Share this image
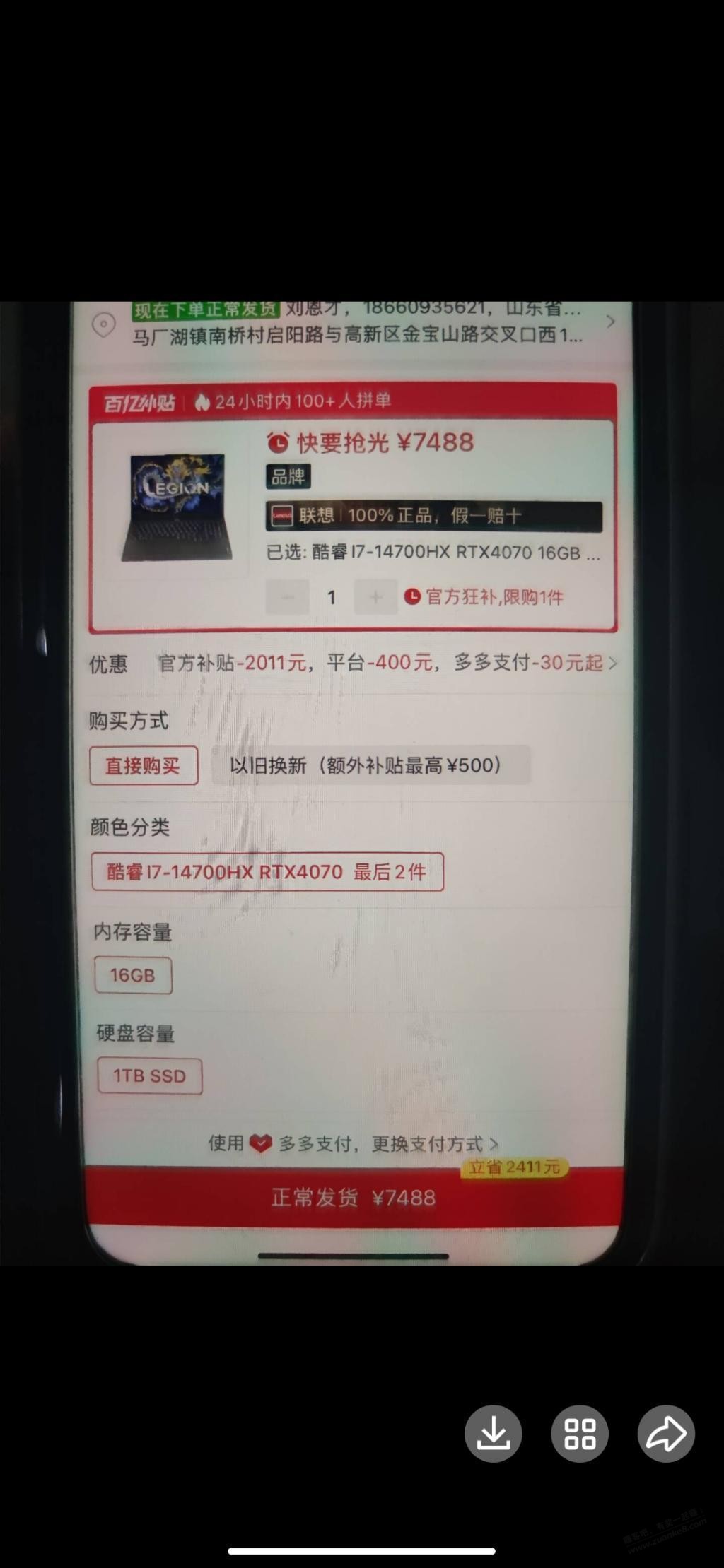Image resolution: width=724 pixels, height=1568 pixels. click(x=666, y=1433)
